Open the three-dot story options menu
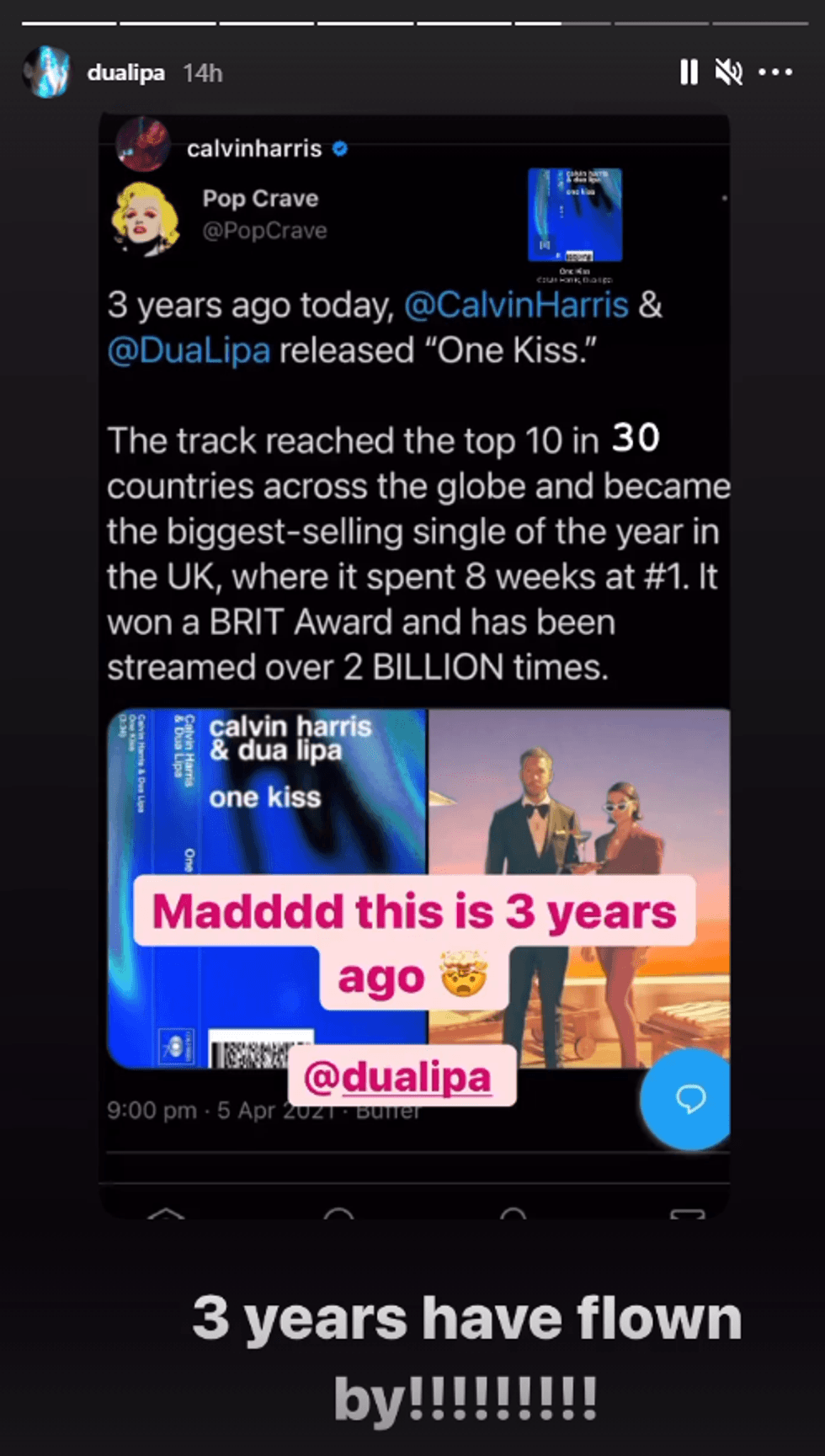Screen dimensions: 825x1456 pos(775,72)
